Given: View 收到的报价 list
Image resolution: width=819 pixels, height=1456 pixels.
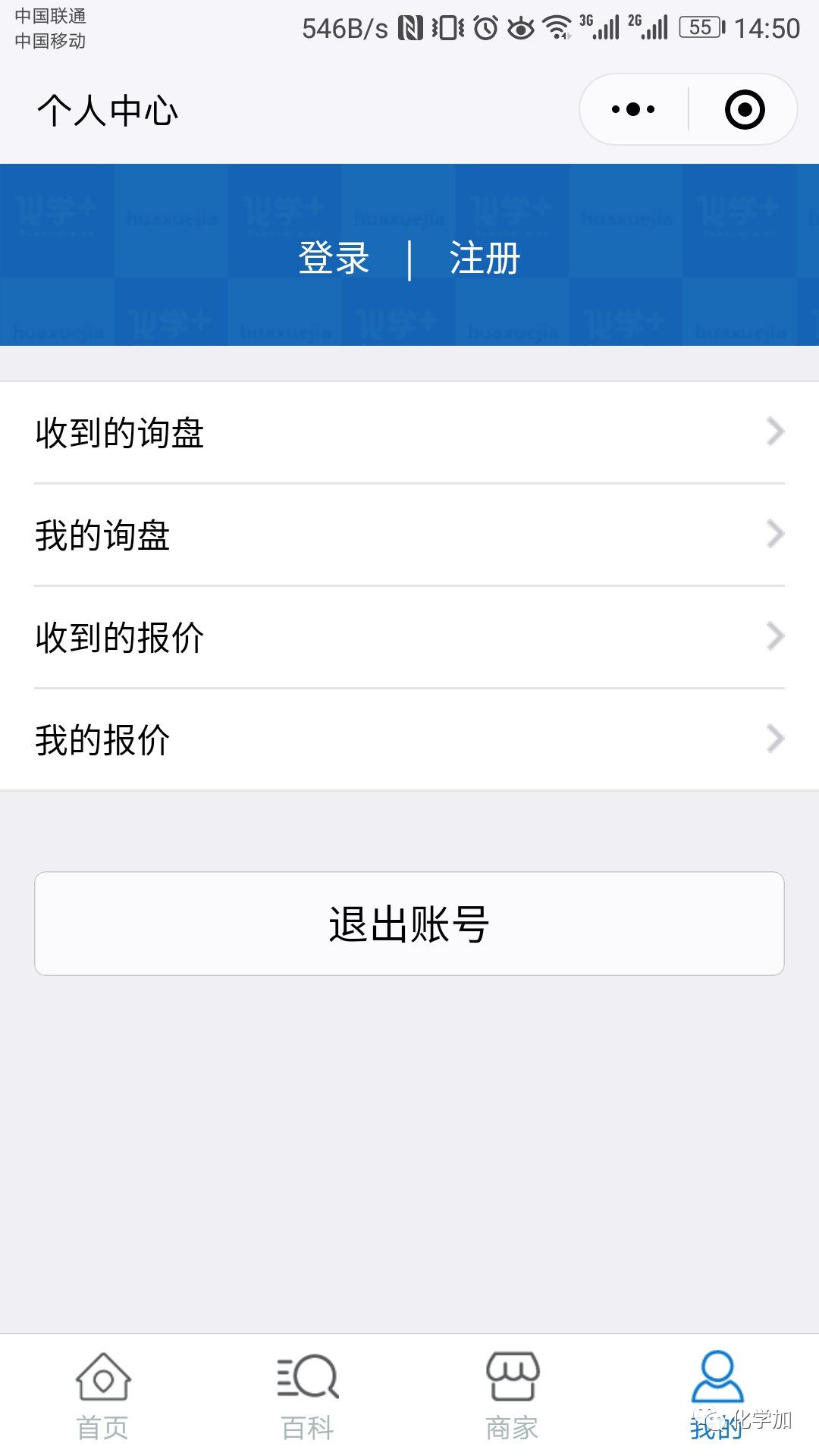Looking at the screenshot, I should (409, 637).
